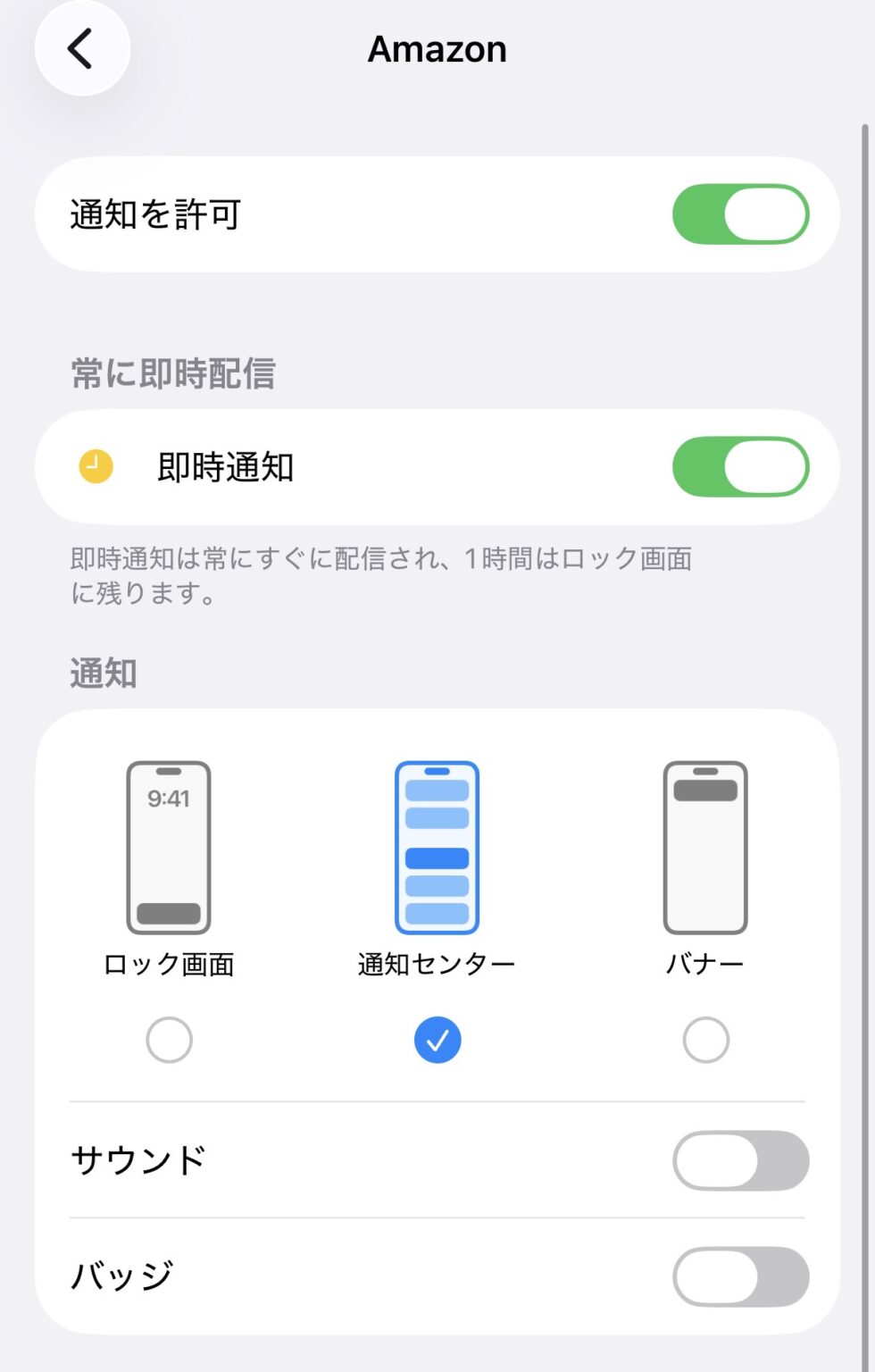Enable the サウンド switch
875x1372 pixels.
pyautogui.click(x=740, y=1160)
